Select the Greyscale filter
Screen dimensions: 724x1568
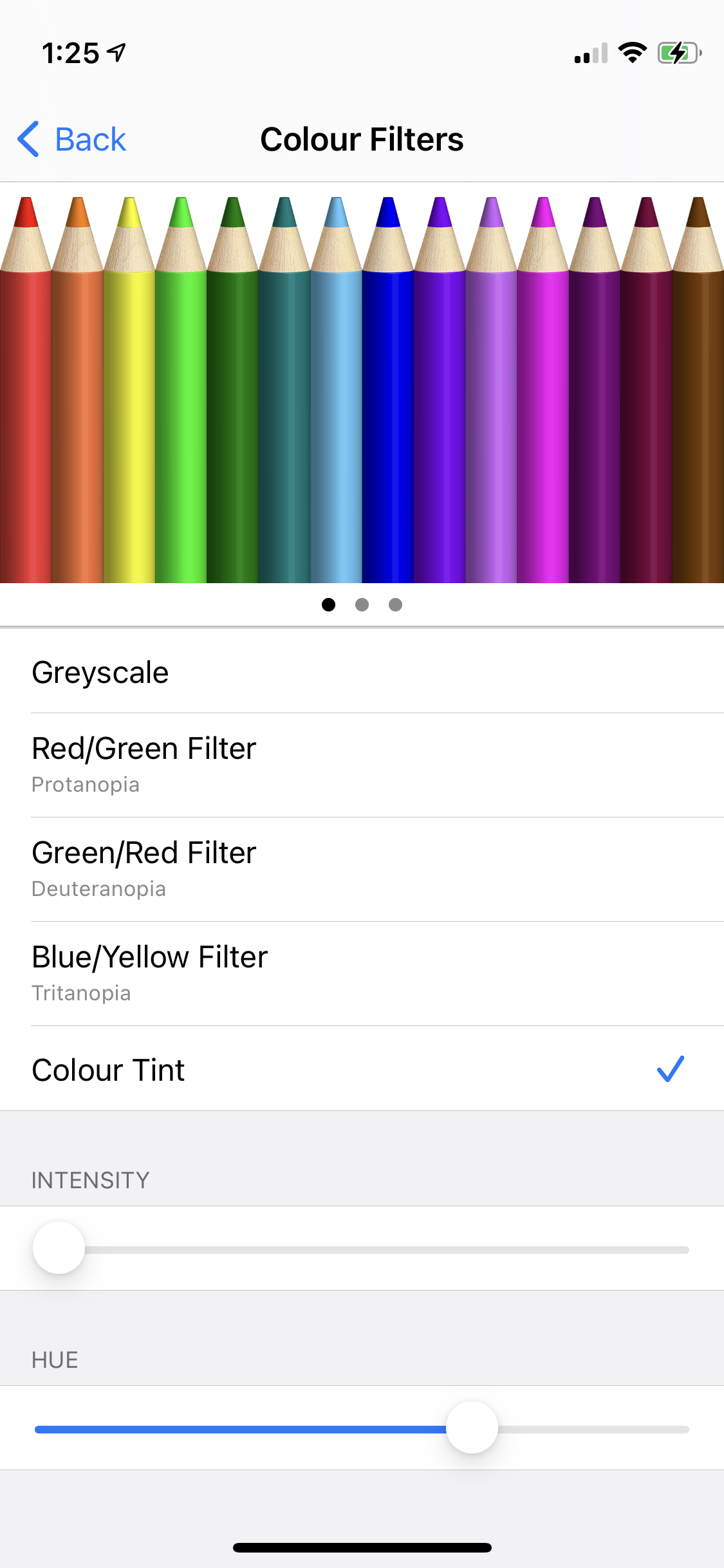click(x=360, y=673)
